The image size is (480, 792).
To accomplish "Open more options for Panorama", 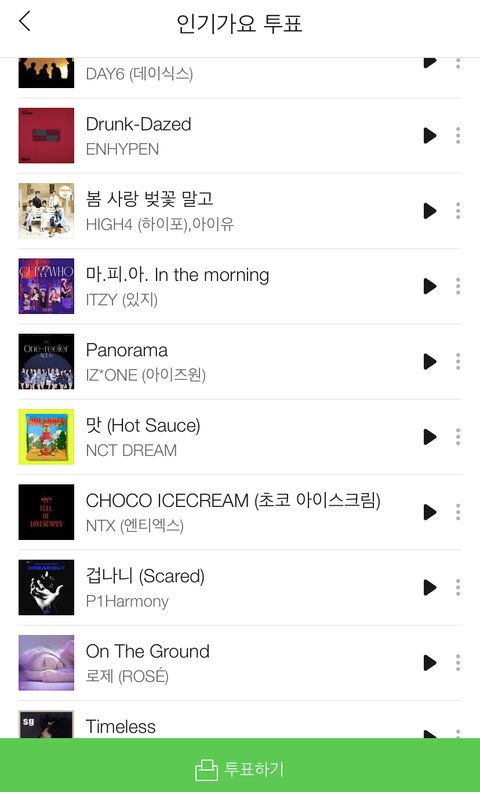I will [x=458, y=361].
